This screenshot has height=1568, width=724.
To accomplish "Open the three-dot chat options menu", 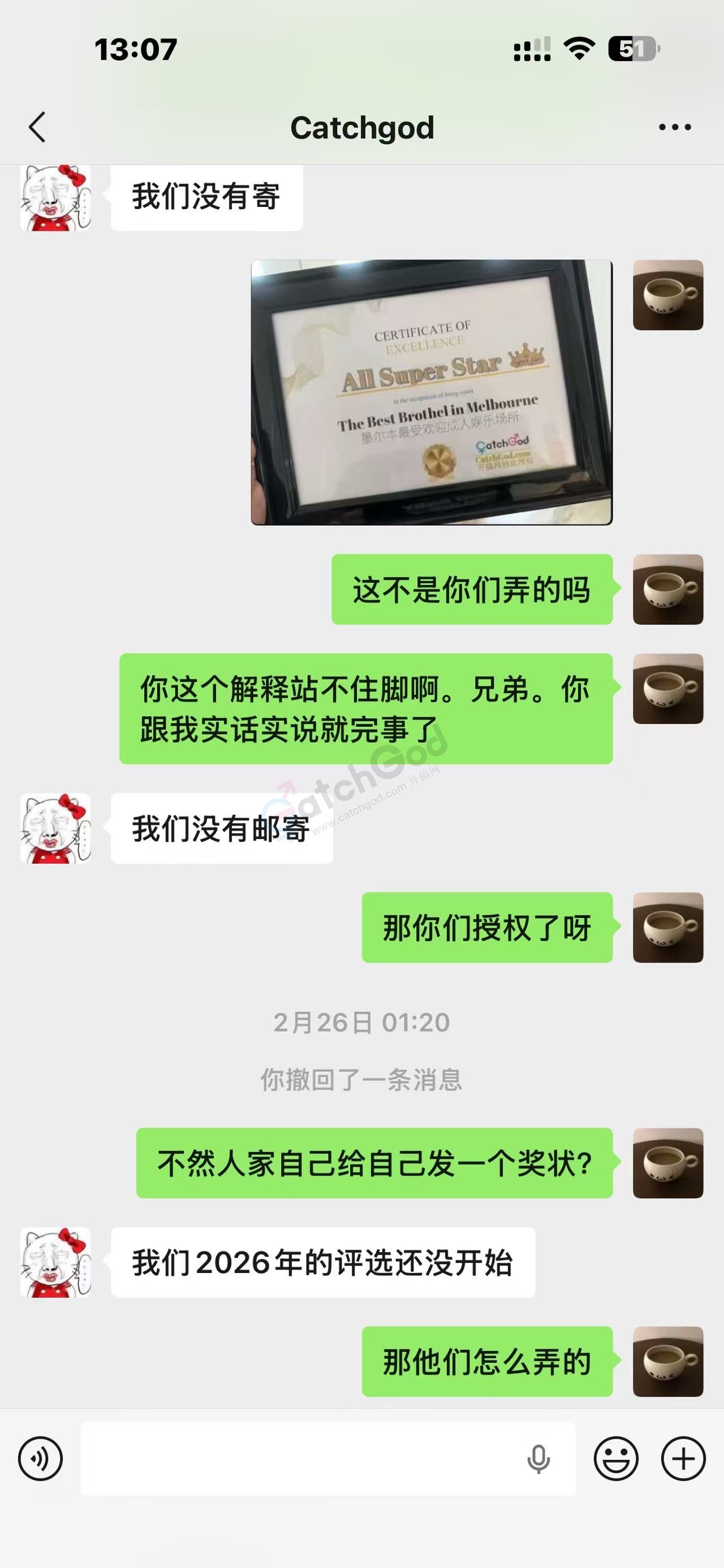I will point(675,127).
